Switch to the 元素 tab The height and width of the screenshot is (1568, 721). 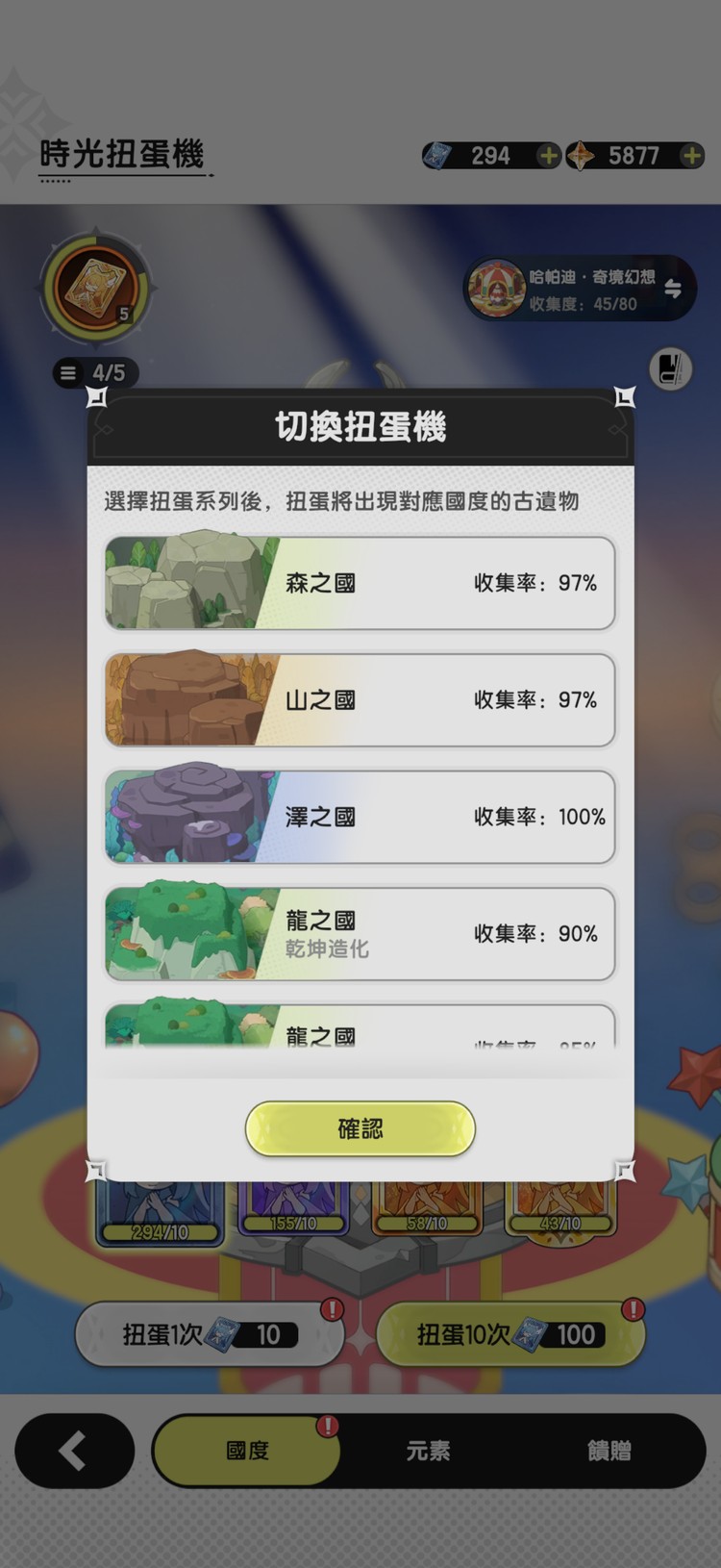coord(427,1450)
